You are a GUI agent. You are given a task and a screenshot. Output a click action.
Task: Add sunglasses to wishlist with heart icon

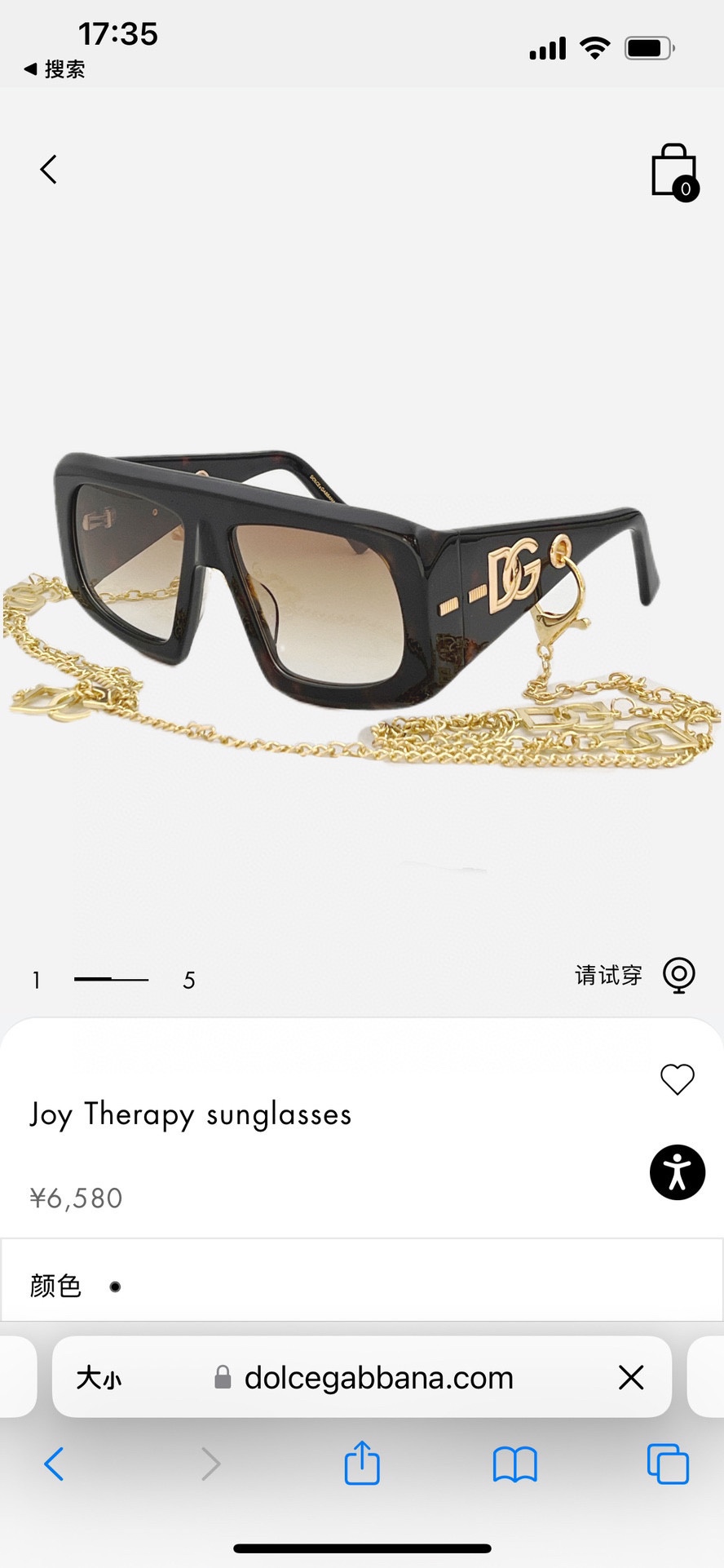677,1079
